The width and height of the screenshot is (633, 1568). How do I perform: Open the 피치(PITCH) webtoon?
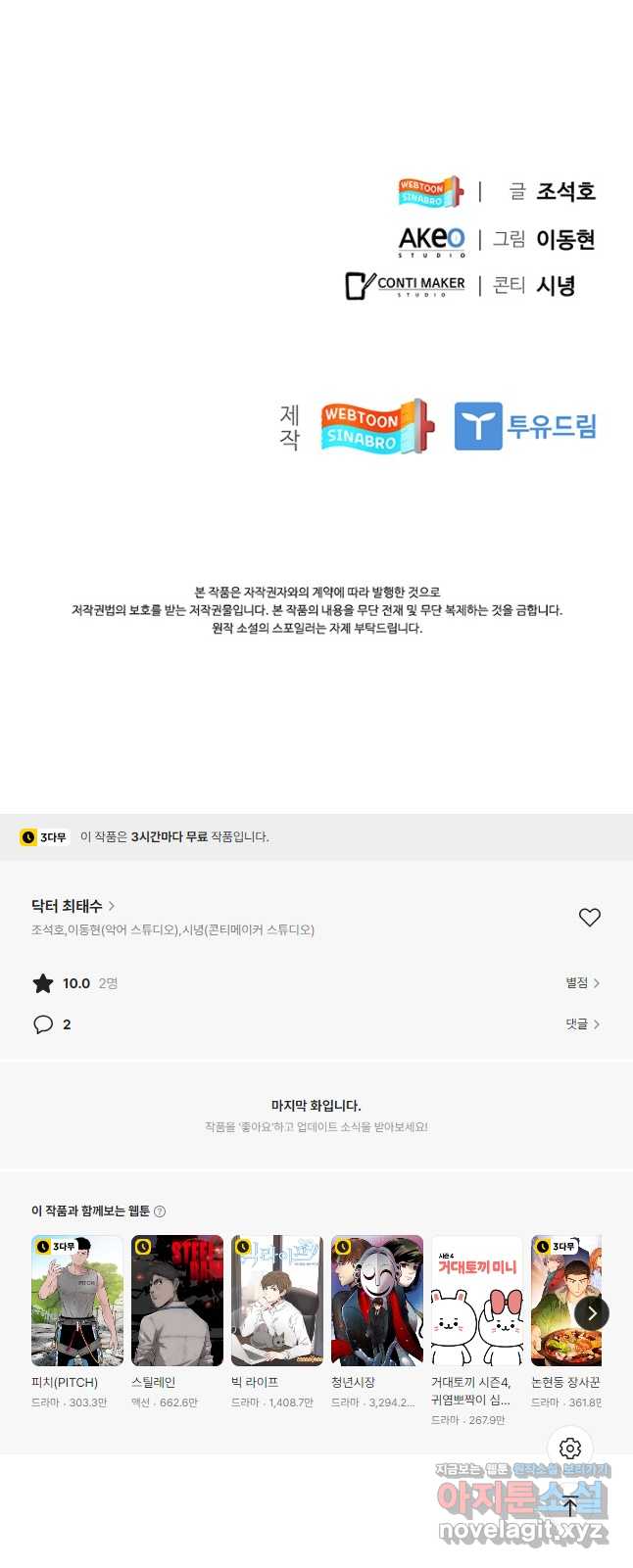(x=77, y=1301)
